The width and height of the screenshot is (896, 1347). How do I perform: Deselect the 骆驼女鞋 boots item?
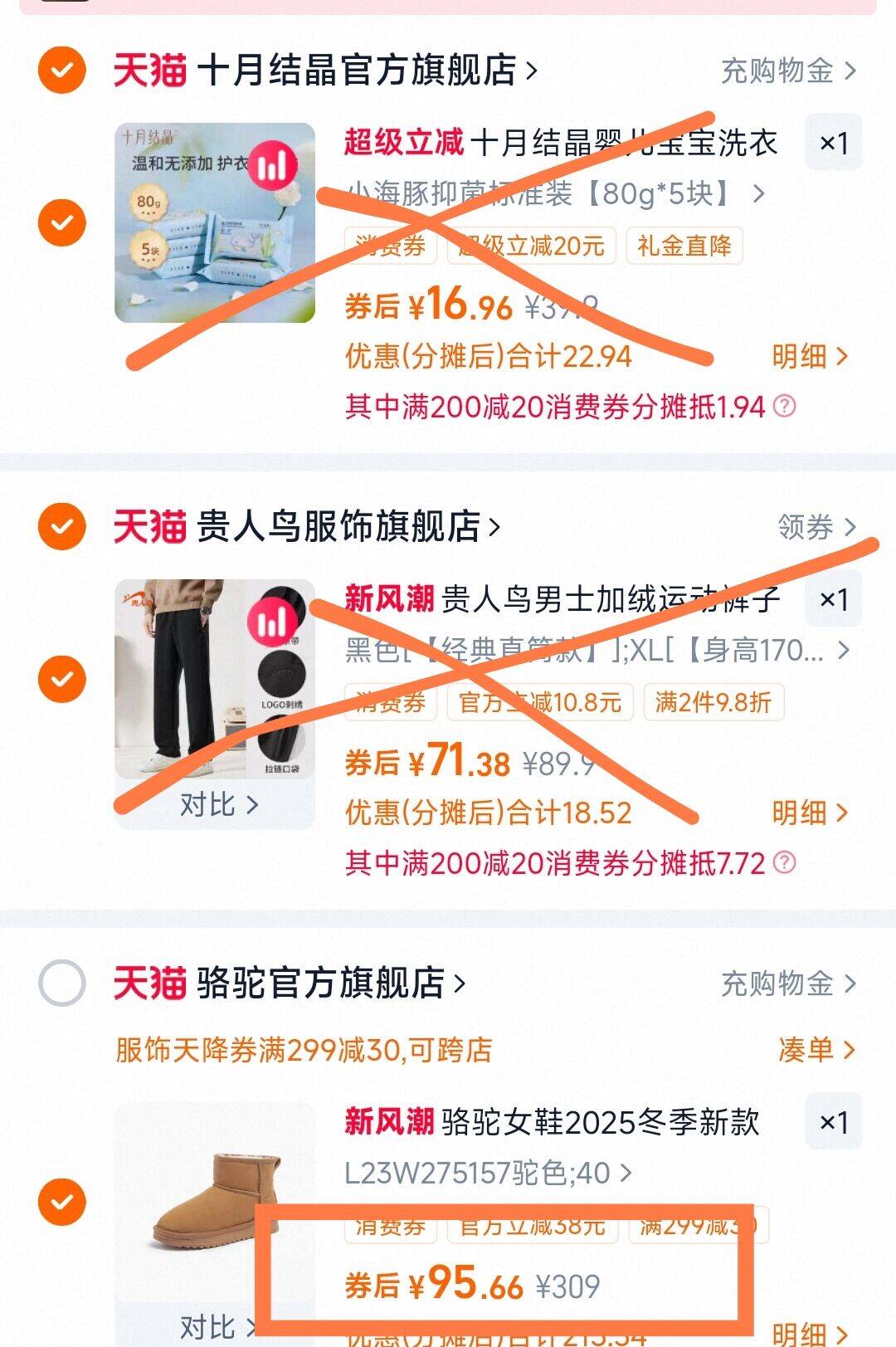tap(62, 1202)
